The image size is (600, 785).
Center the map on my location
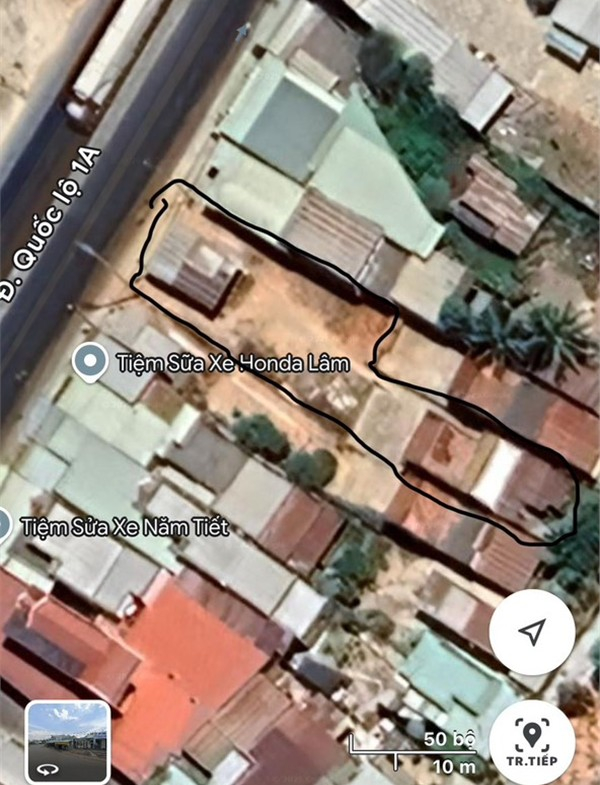[x=532, y=631]
